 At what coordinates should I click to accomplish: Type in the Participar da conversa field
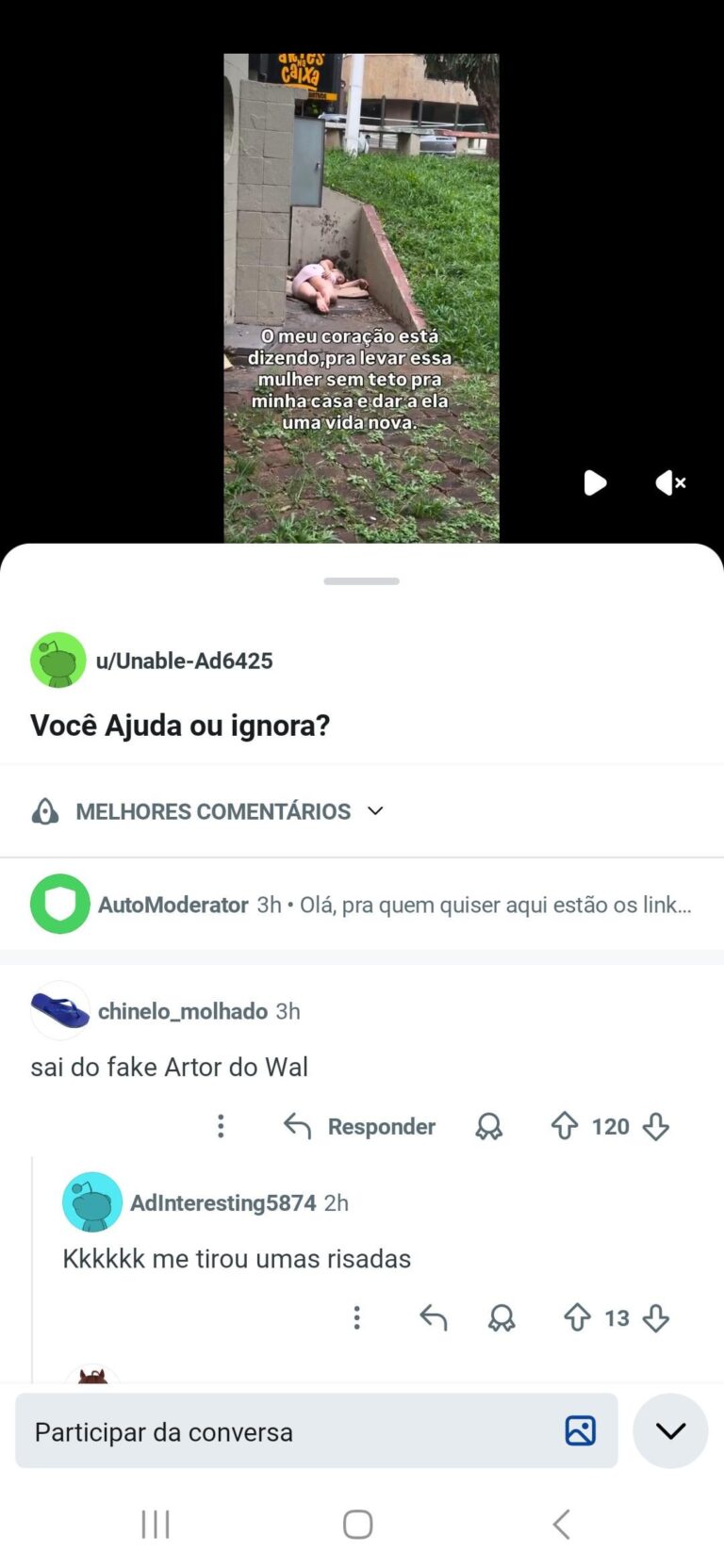click(x=283, y=1431)
